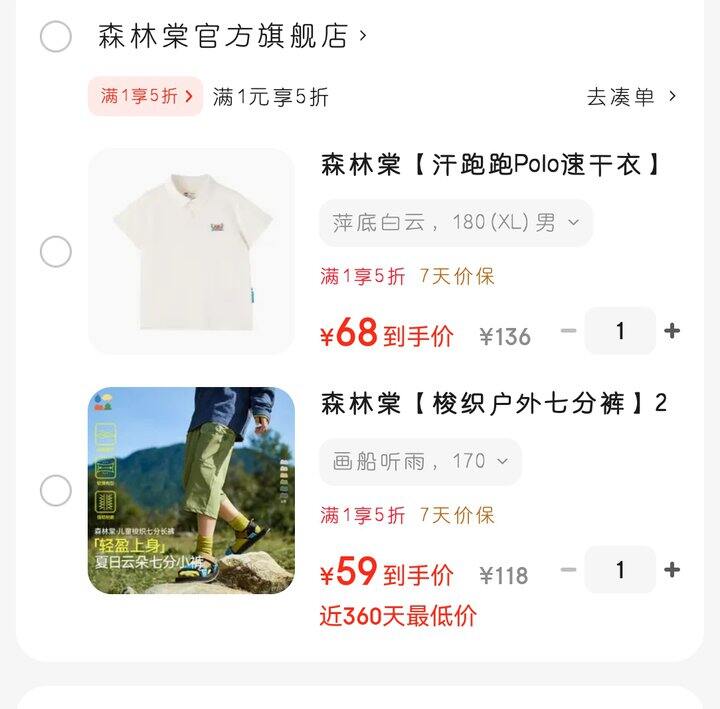
Task: Decrease quantity of 梭织户外七分裤
Action: (569, 570)
